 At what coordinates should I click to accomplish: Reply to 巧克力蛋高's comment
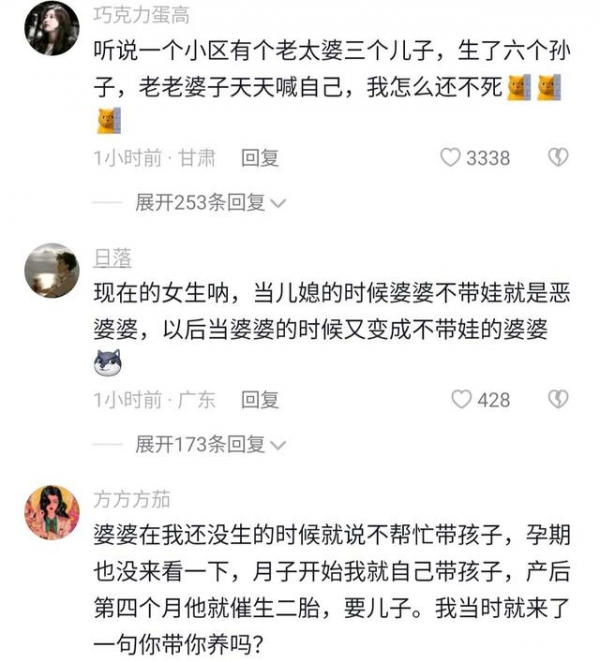[x=260, y=158]
